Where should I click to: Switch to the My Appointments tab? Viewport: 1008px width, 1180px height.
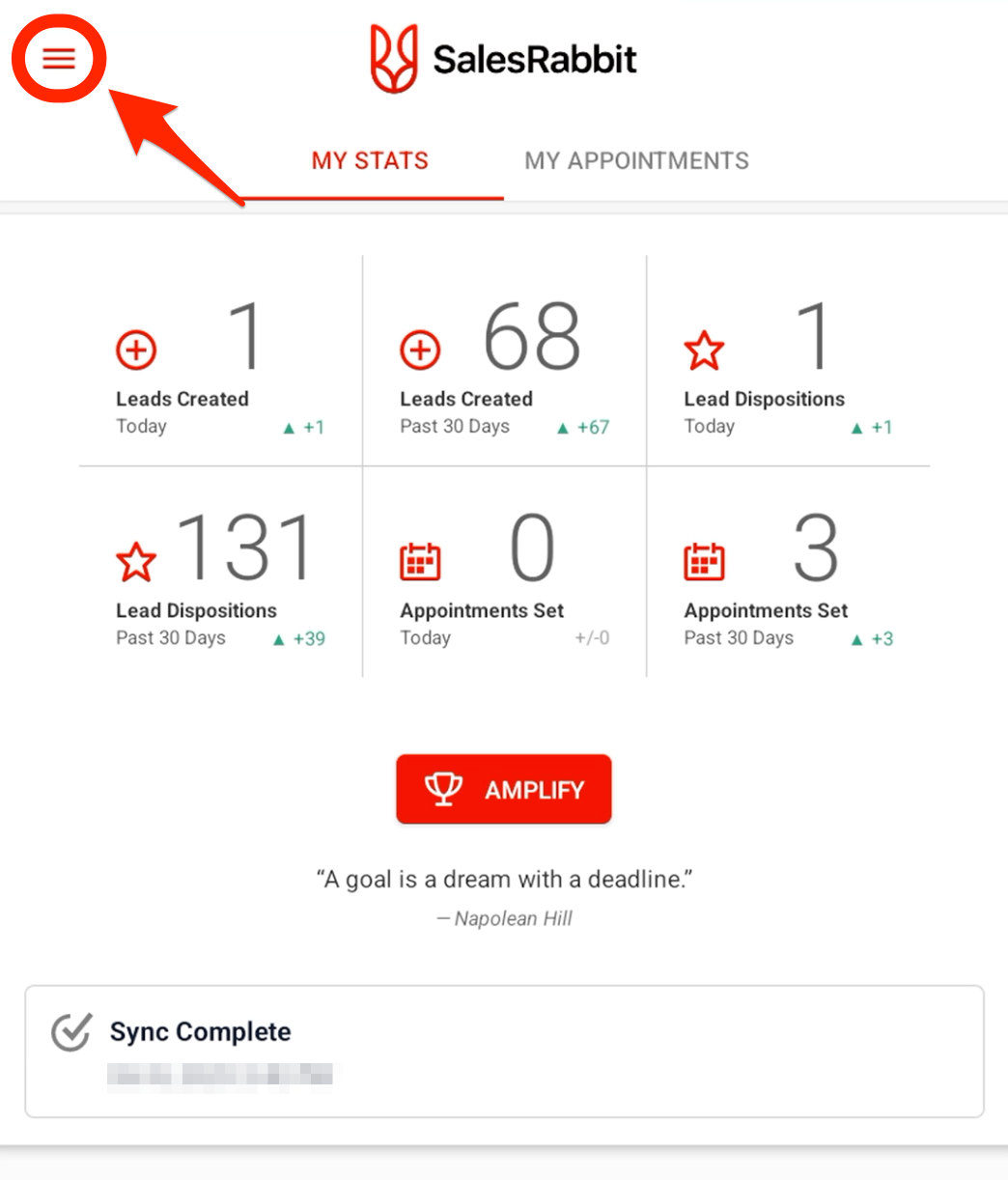click(636, 160)
